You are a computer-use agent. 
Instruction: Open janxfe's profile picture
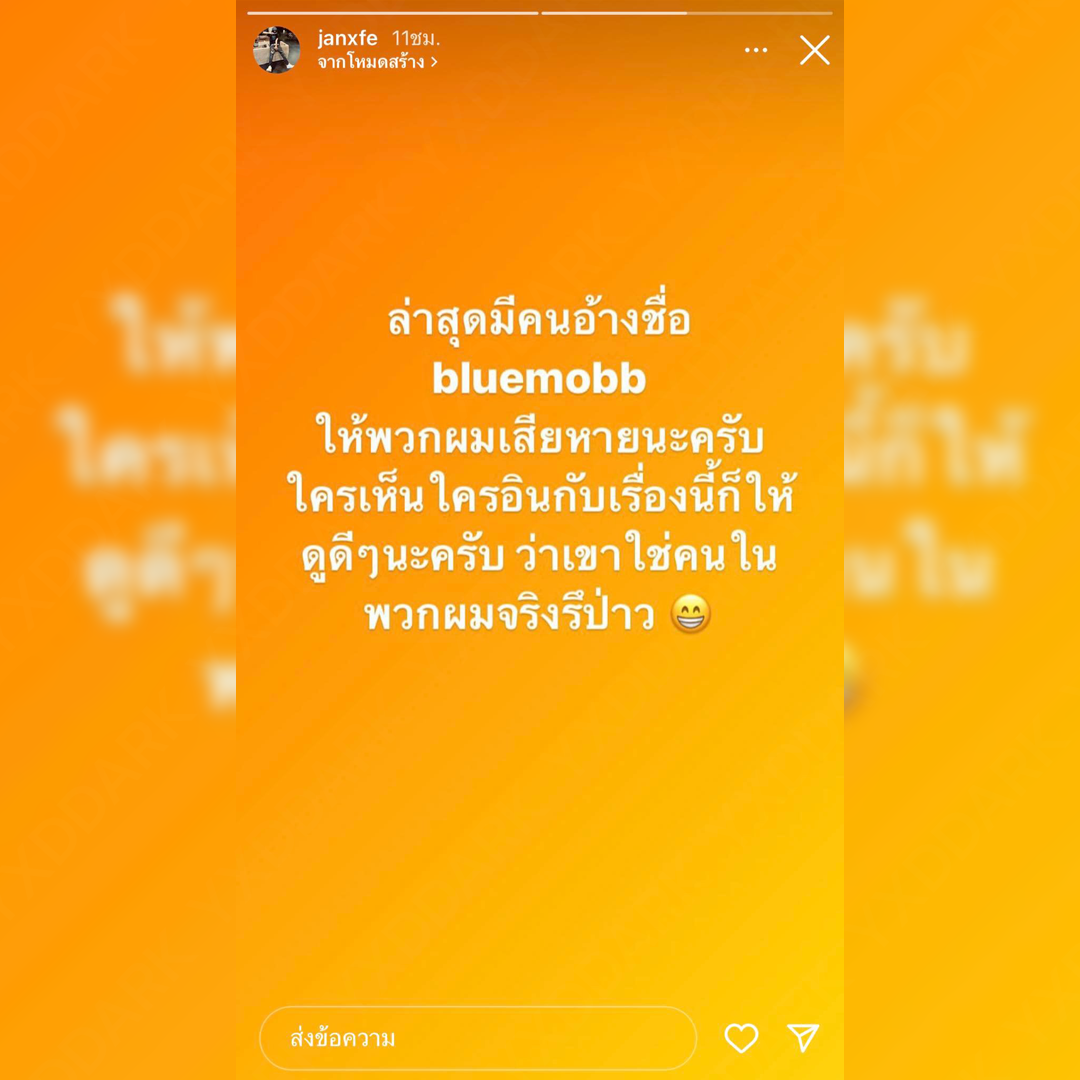click(276, 50)
